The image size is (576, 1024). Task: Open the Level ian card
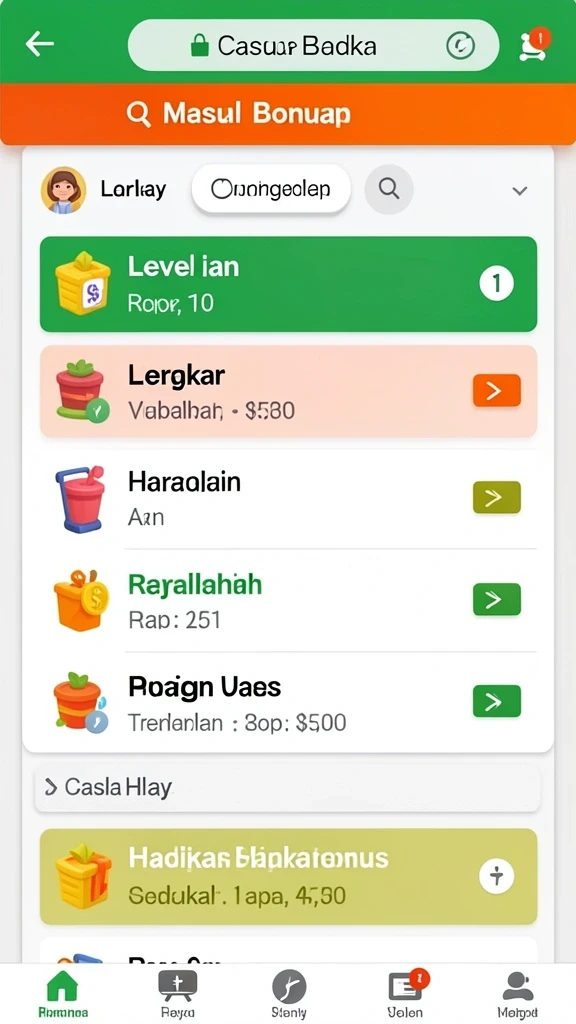tap(288, 284)
